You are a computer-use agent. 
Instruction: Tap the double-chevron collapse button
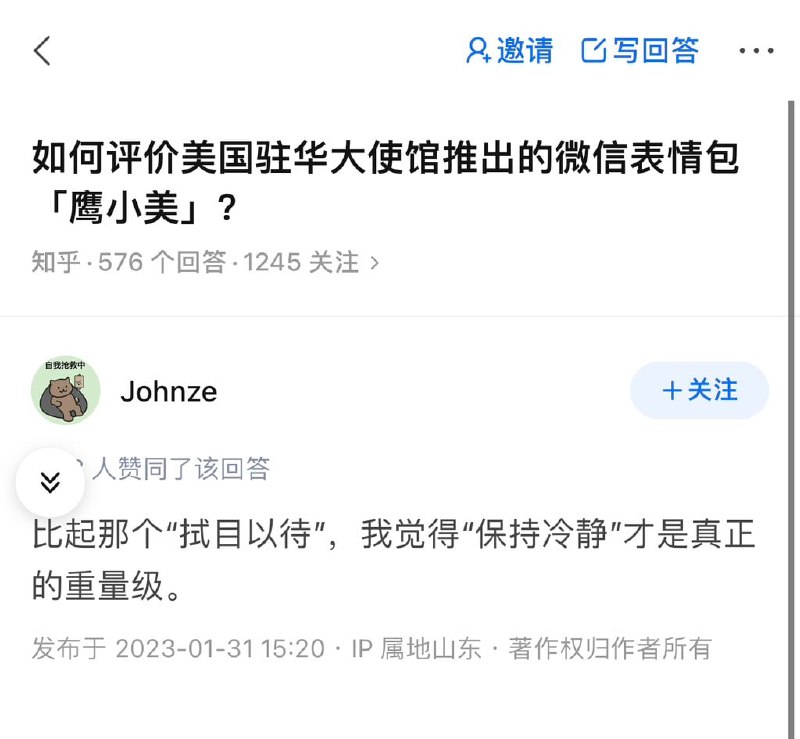[x=50, y=482]
